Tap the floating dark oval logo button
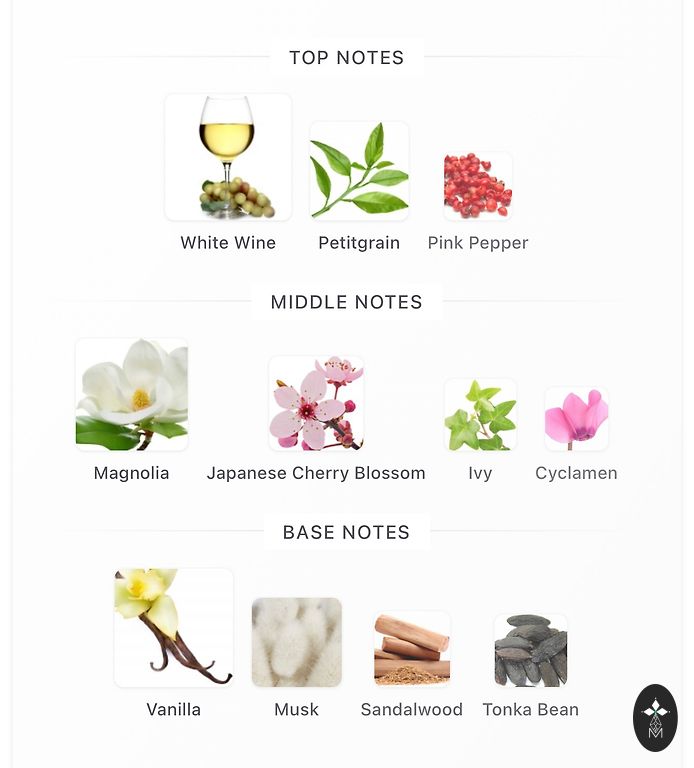 coord(655,718)
